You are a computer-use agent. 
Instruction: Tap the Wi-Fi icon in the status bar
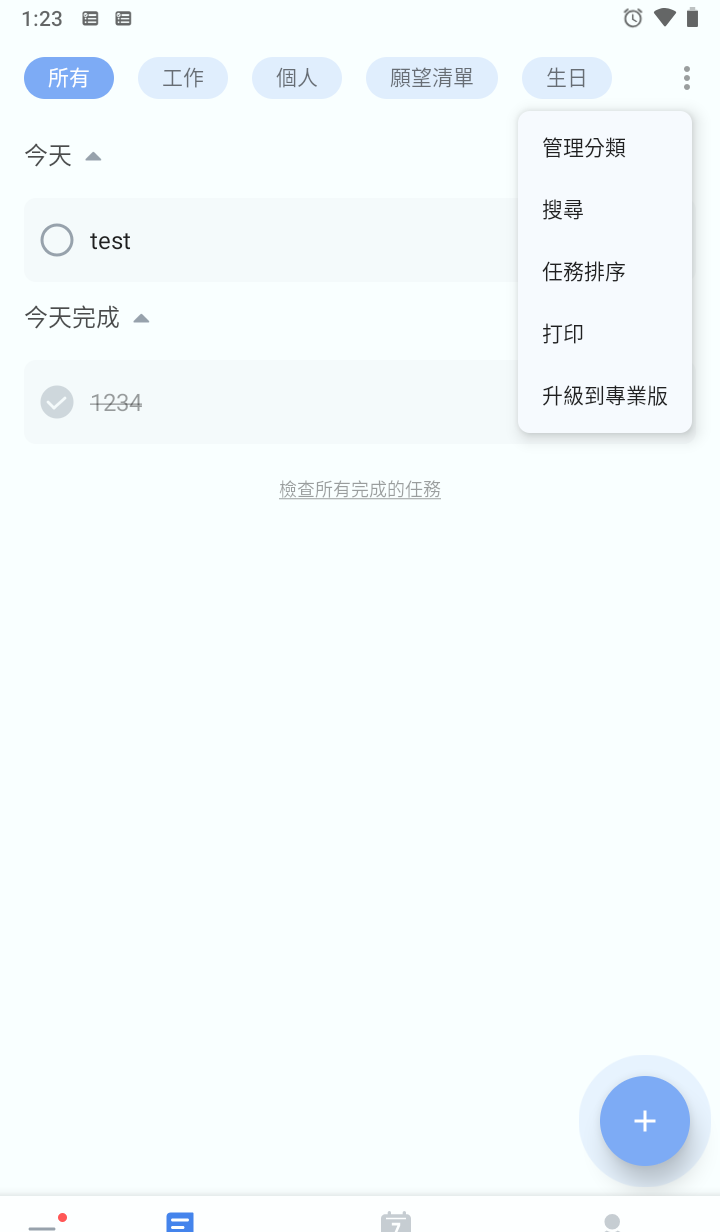pyautogui.click(x=665, y=17)
